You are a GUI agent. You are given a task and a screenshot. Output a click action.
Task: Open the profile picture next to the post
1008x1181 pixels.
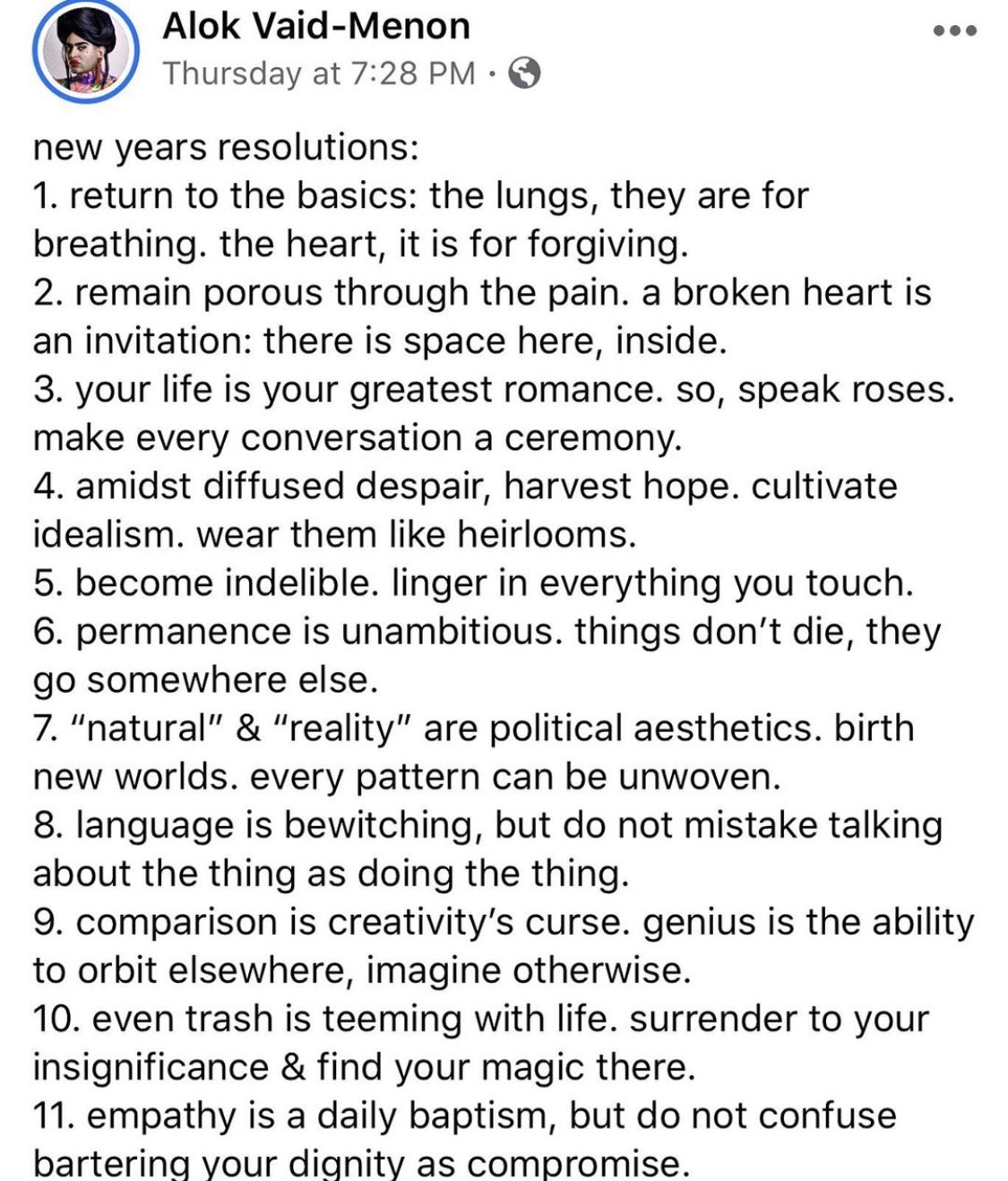85,54
